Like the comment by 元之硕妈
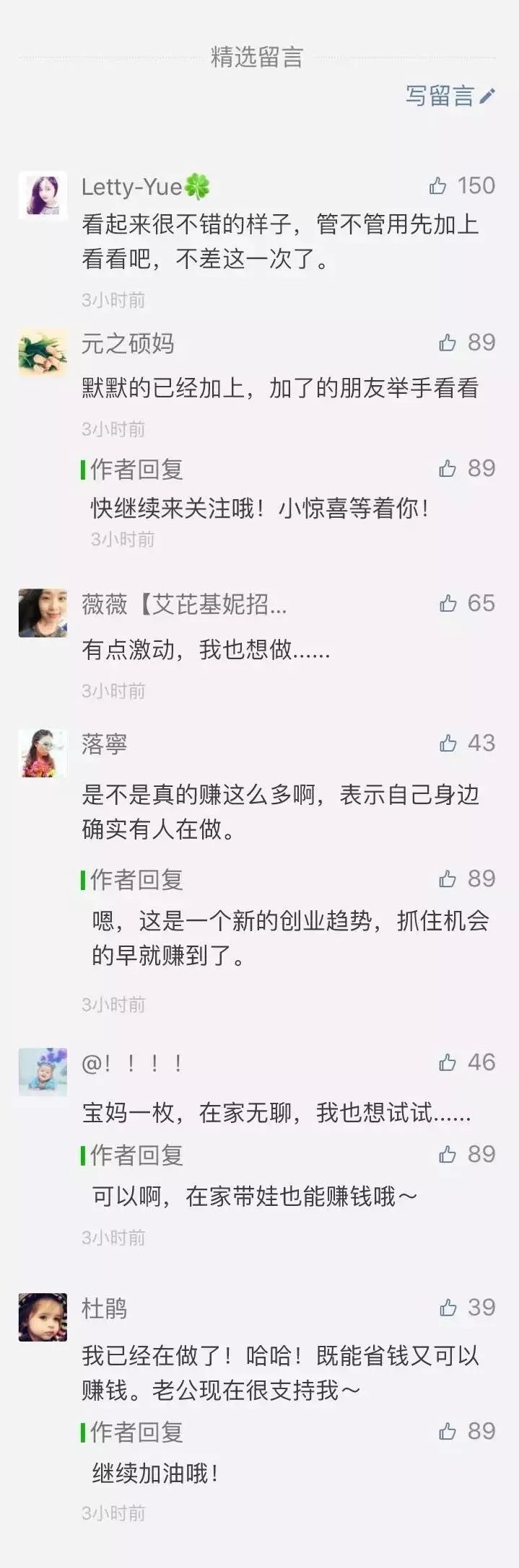The image size is (519, 1568). coord(448,343)
